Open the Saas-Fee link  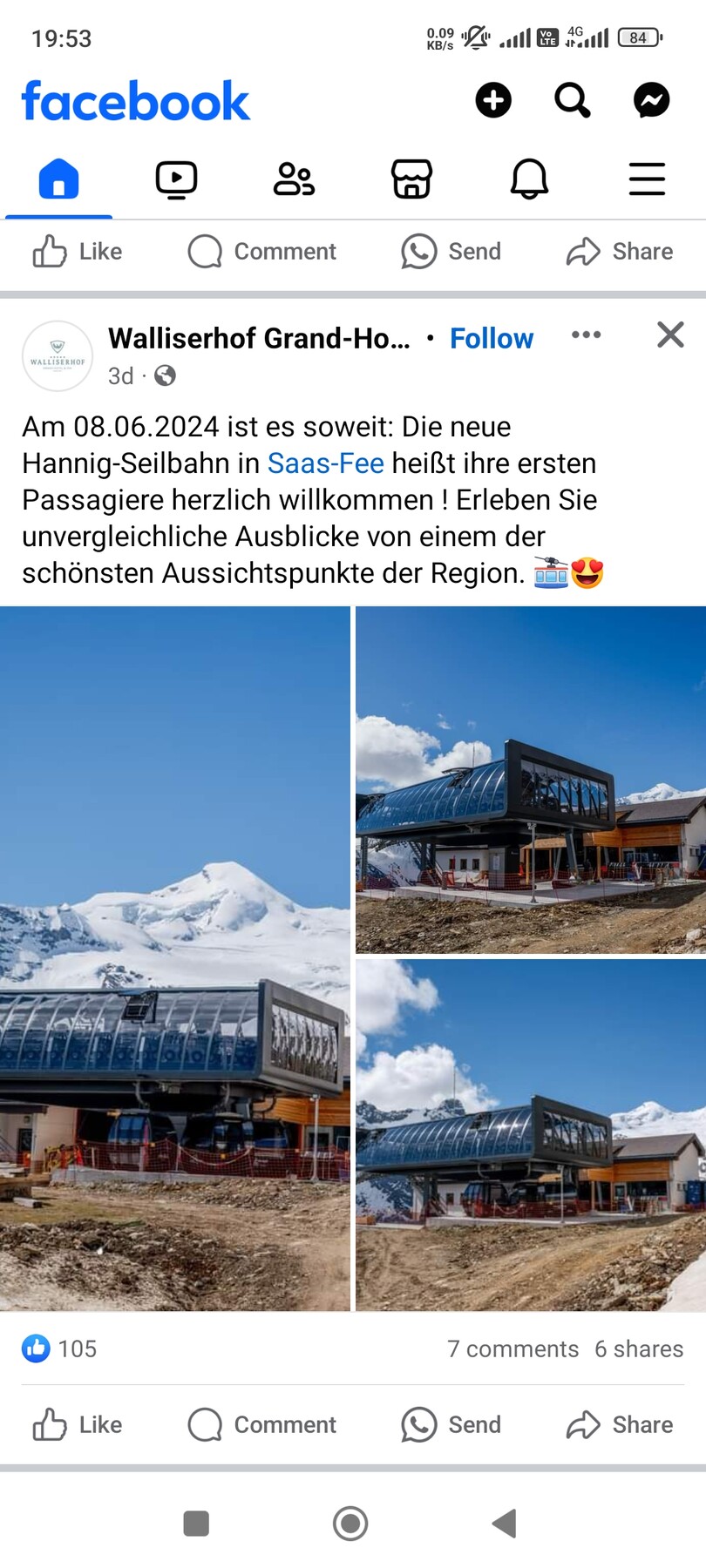(325, 463)
